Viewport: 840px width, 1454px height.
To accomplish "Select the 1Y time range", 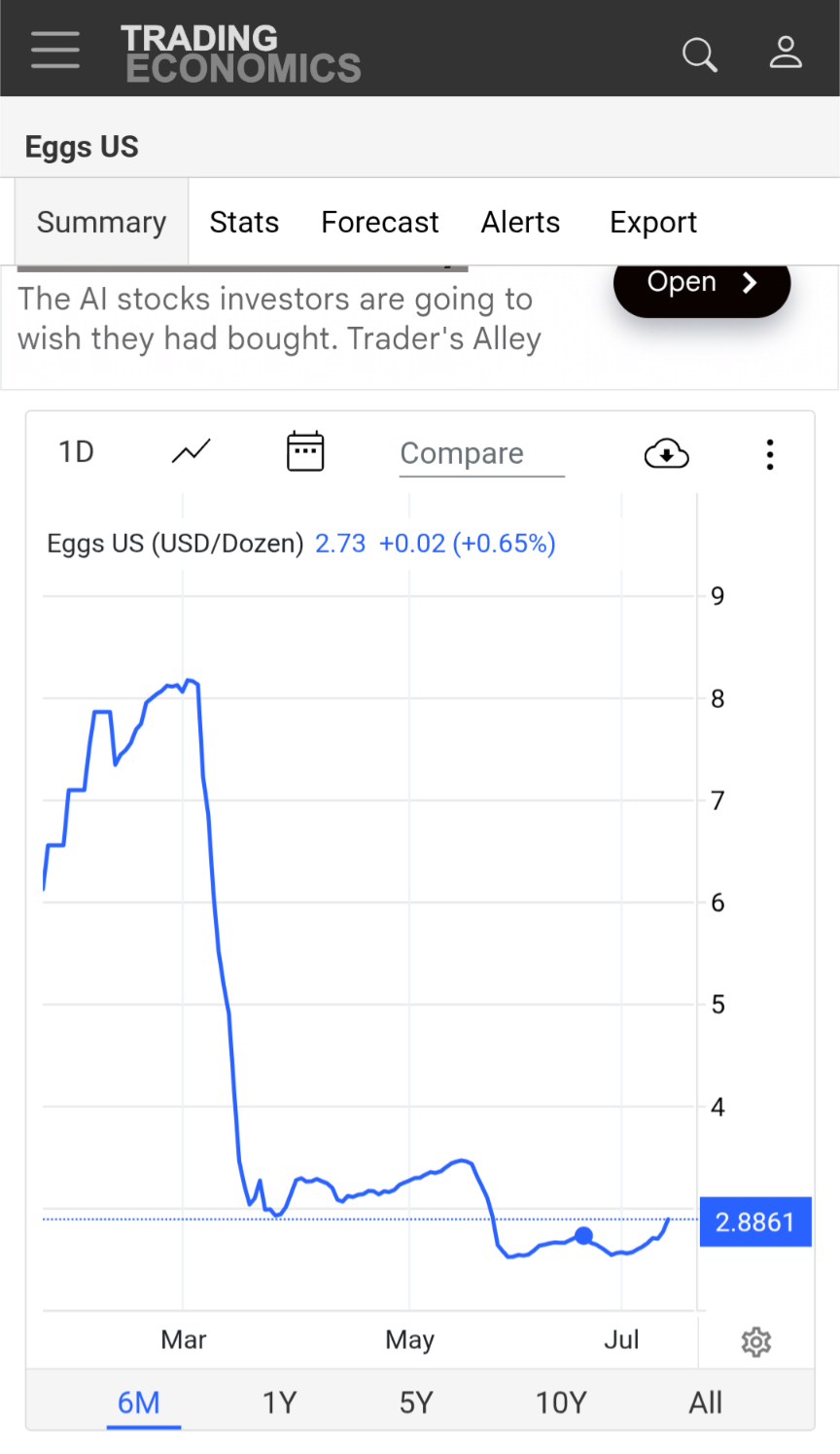I will click(x=279, y=1402).
